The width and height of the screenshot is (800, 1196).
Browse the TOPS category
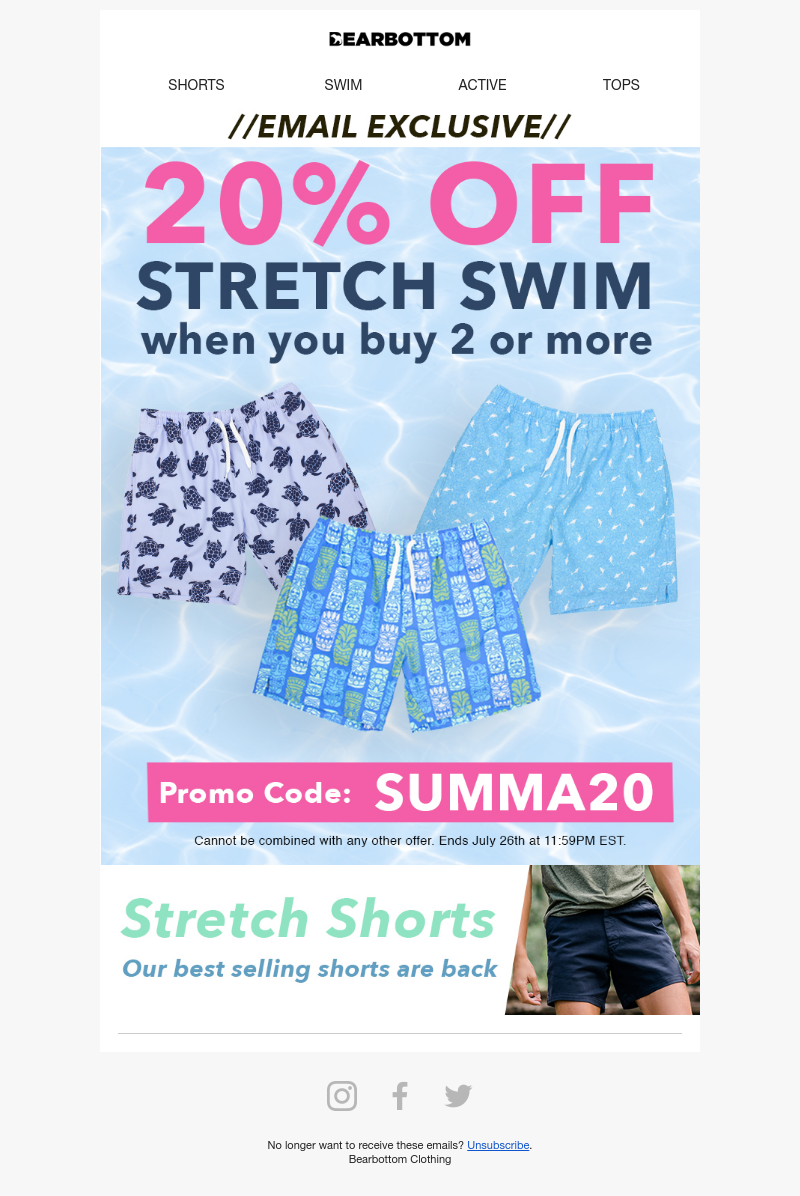[x=621, y=85]
